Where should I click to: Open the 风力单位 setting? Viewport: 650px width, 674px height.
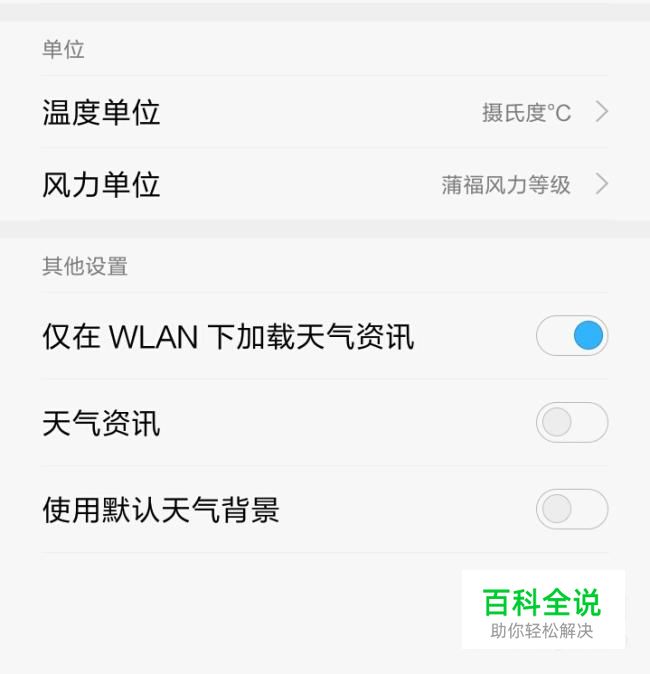point(324,185)
